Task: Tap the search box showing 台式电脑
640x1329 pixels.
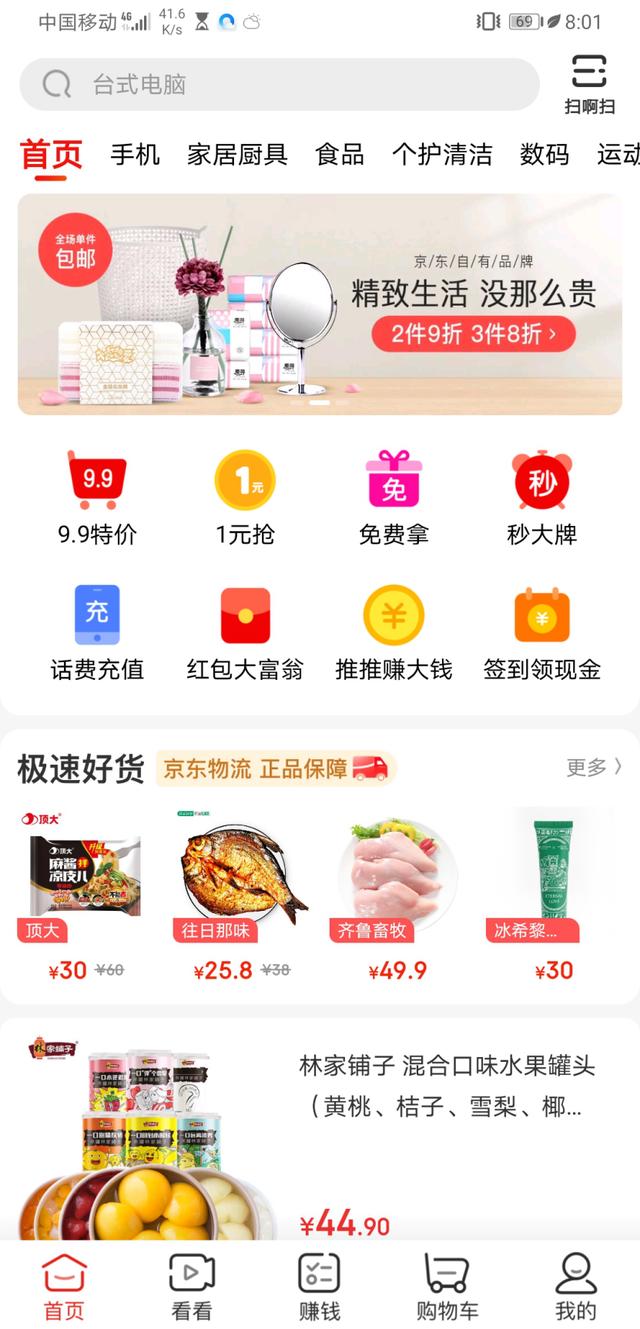Action: point(280,84)
